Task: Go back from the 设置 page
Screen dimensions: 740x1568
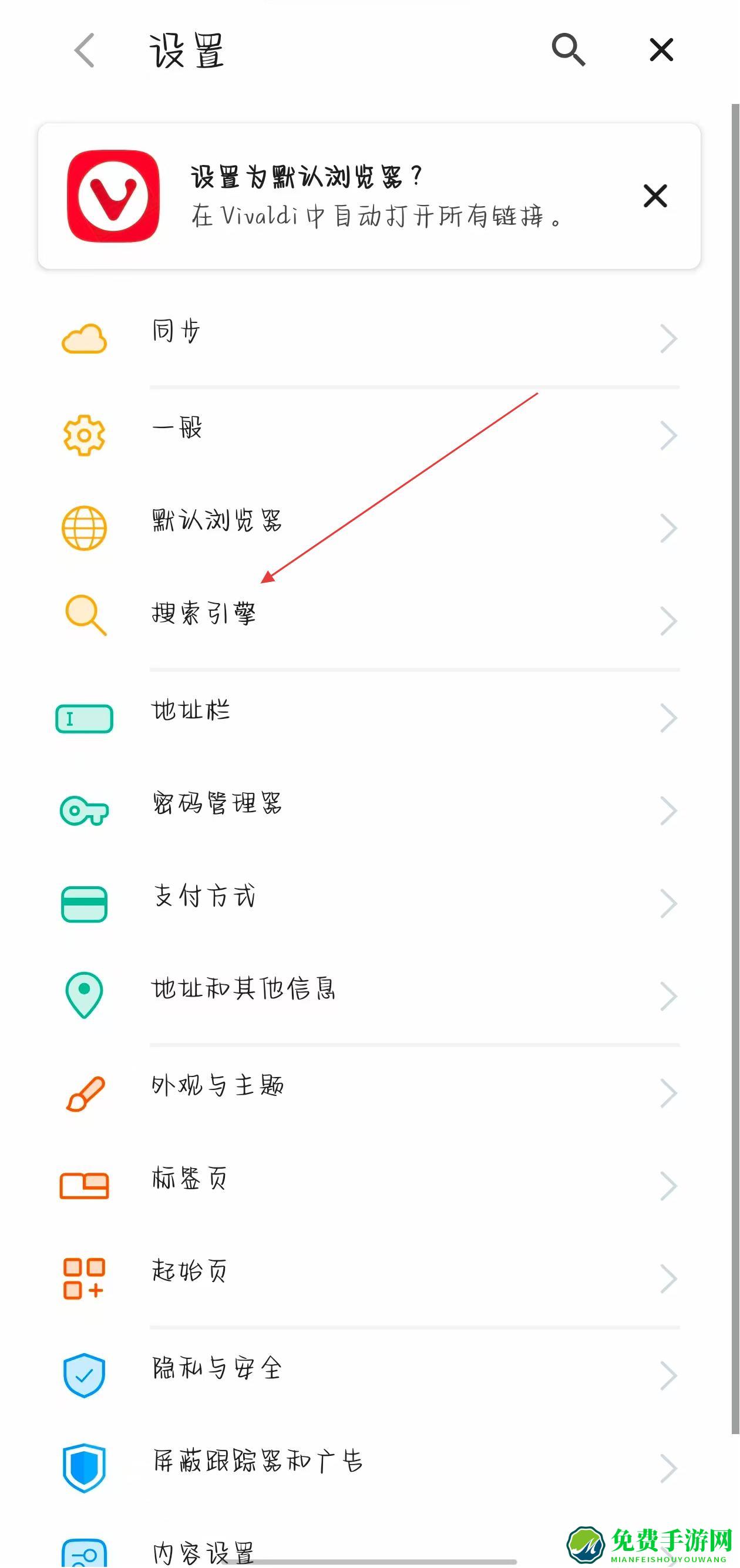Action: [x=85, y=50]
